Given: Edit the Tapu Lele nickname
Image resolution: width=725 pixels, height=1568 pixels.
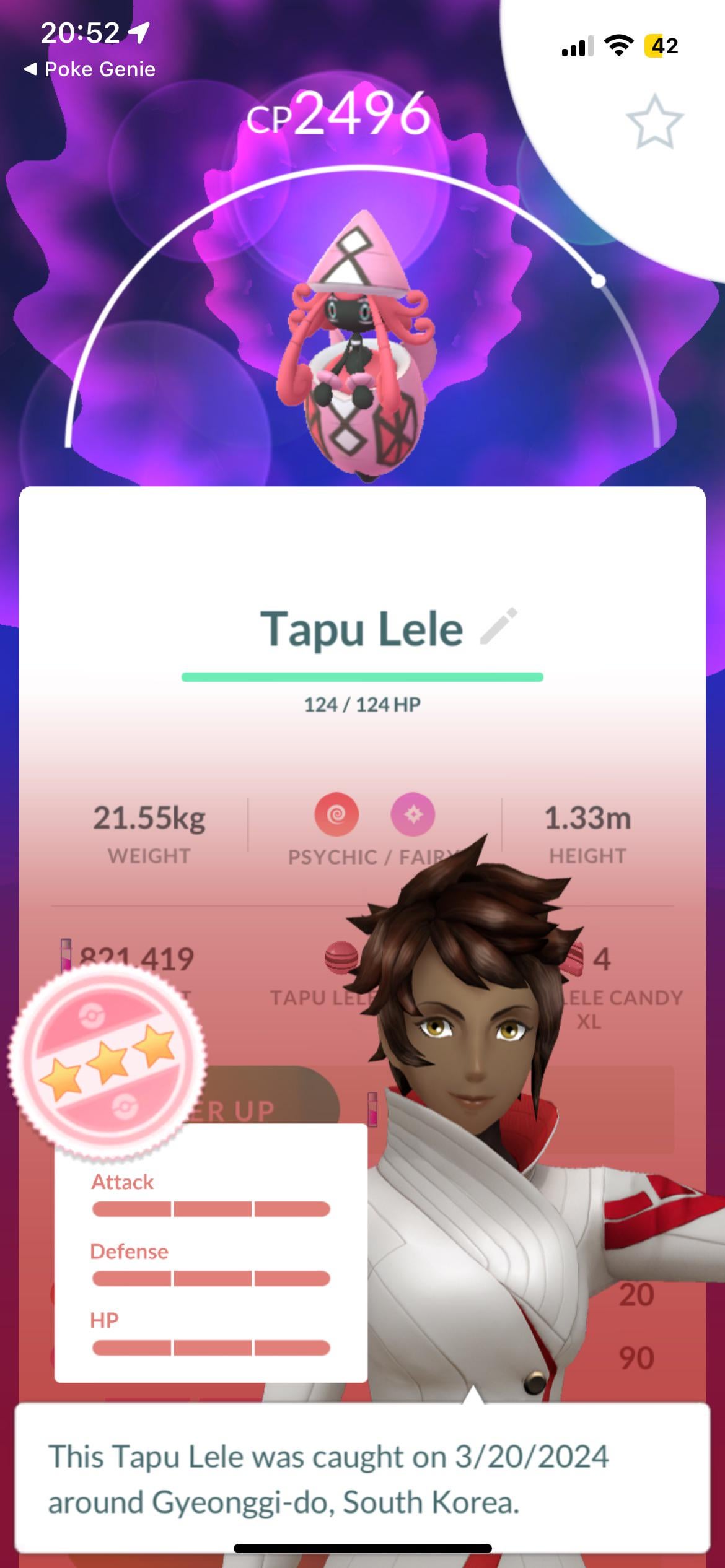Looking at the screenshot, I should [x=499, y=626].
